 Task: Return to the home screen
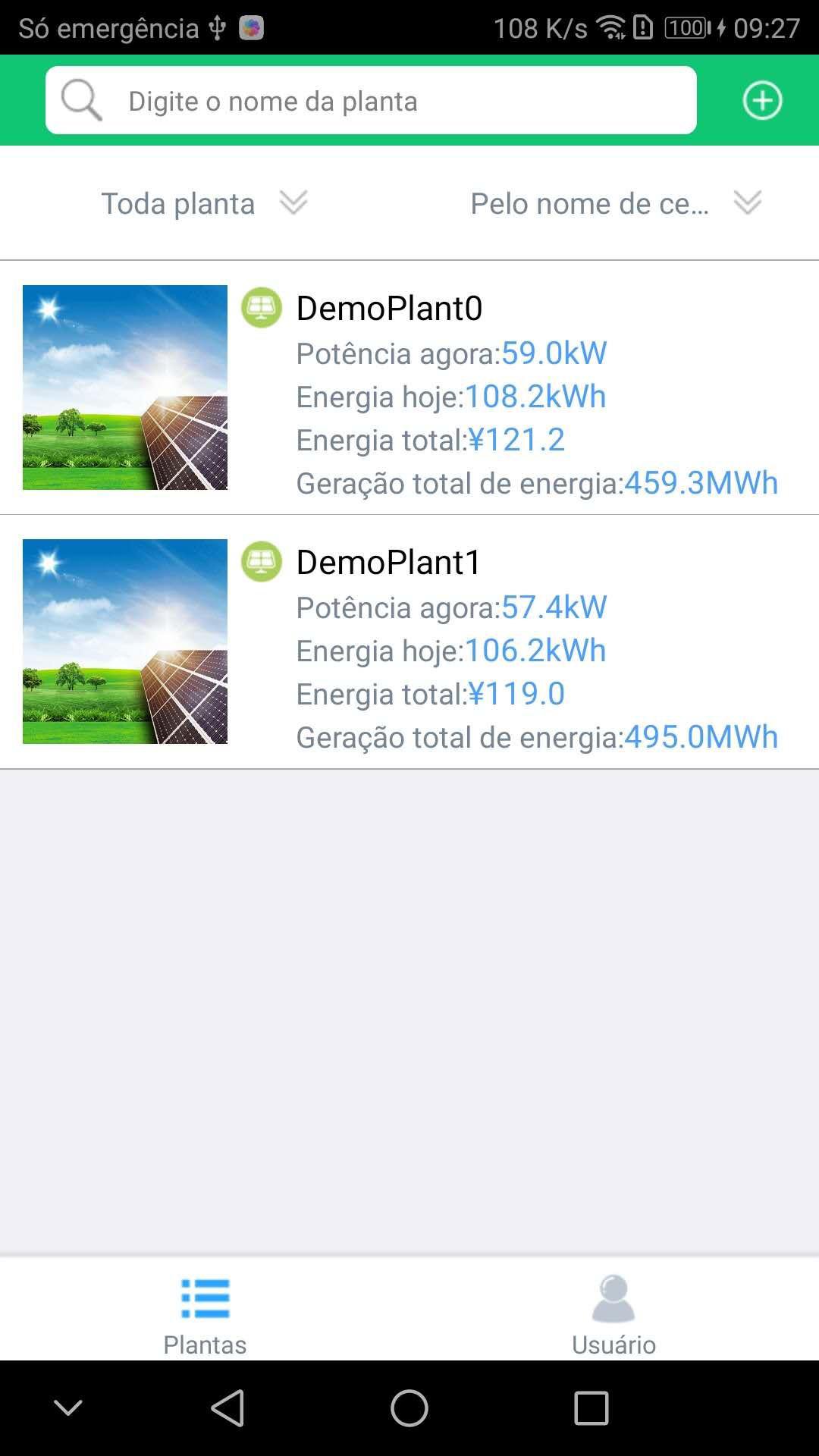point(409,1408)
